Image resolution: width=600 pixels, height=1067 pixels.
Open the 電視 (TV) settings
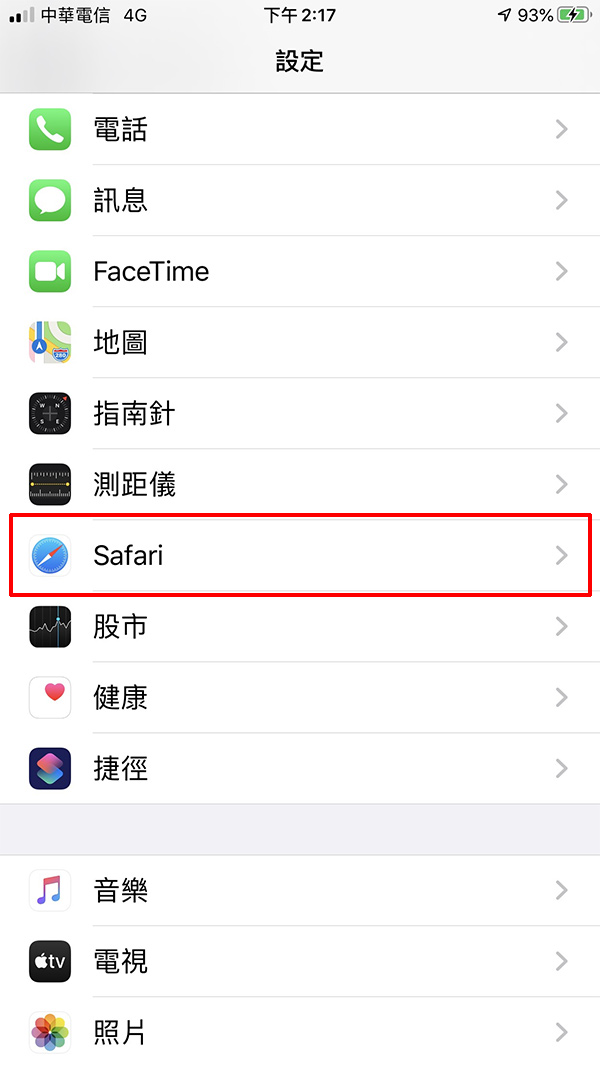pyautogui.click(x=300, y=961)
